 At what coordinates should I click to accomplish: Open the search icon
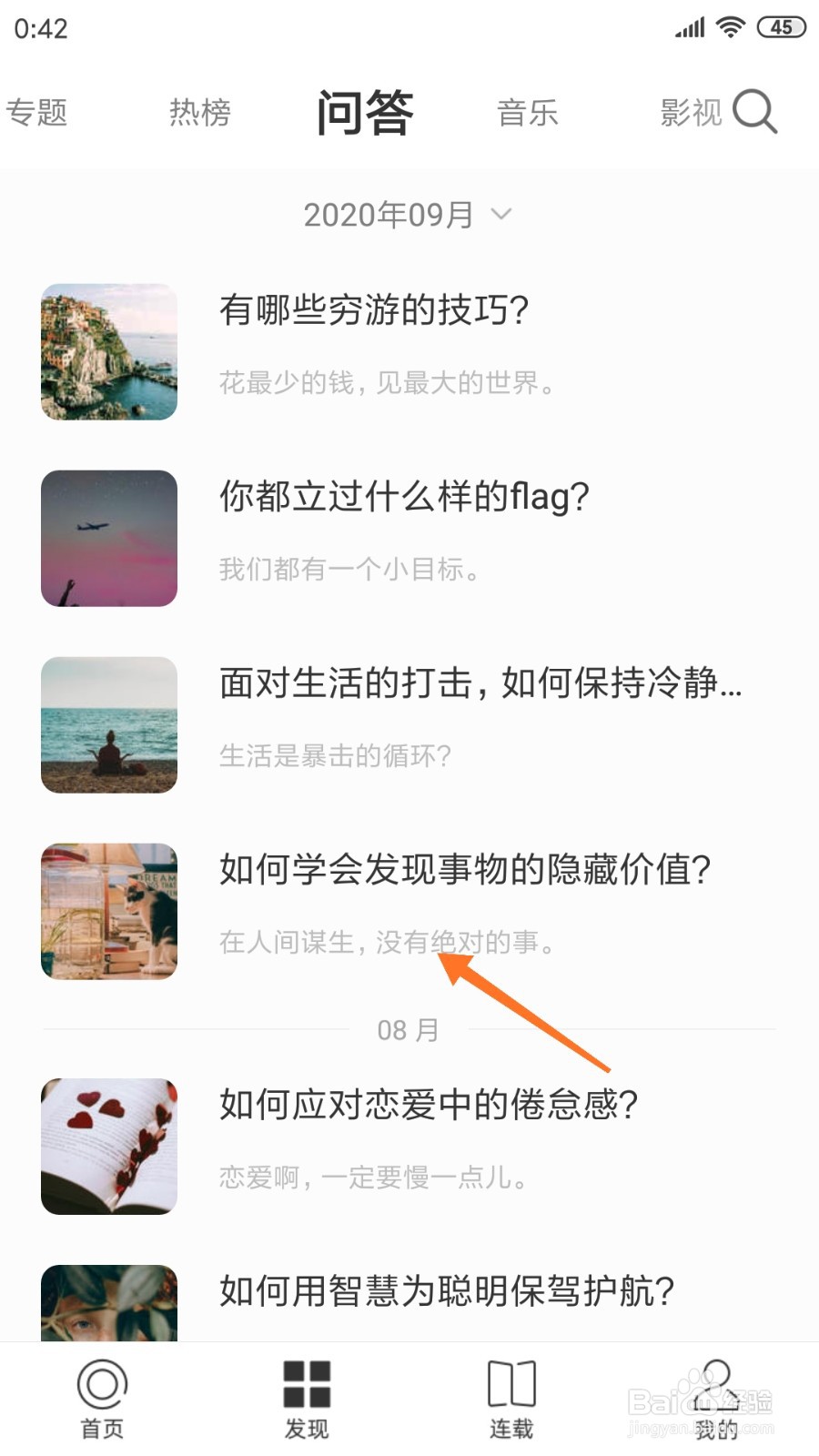tap(755, 112)
